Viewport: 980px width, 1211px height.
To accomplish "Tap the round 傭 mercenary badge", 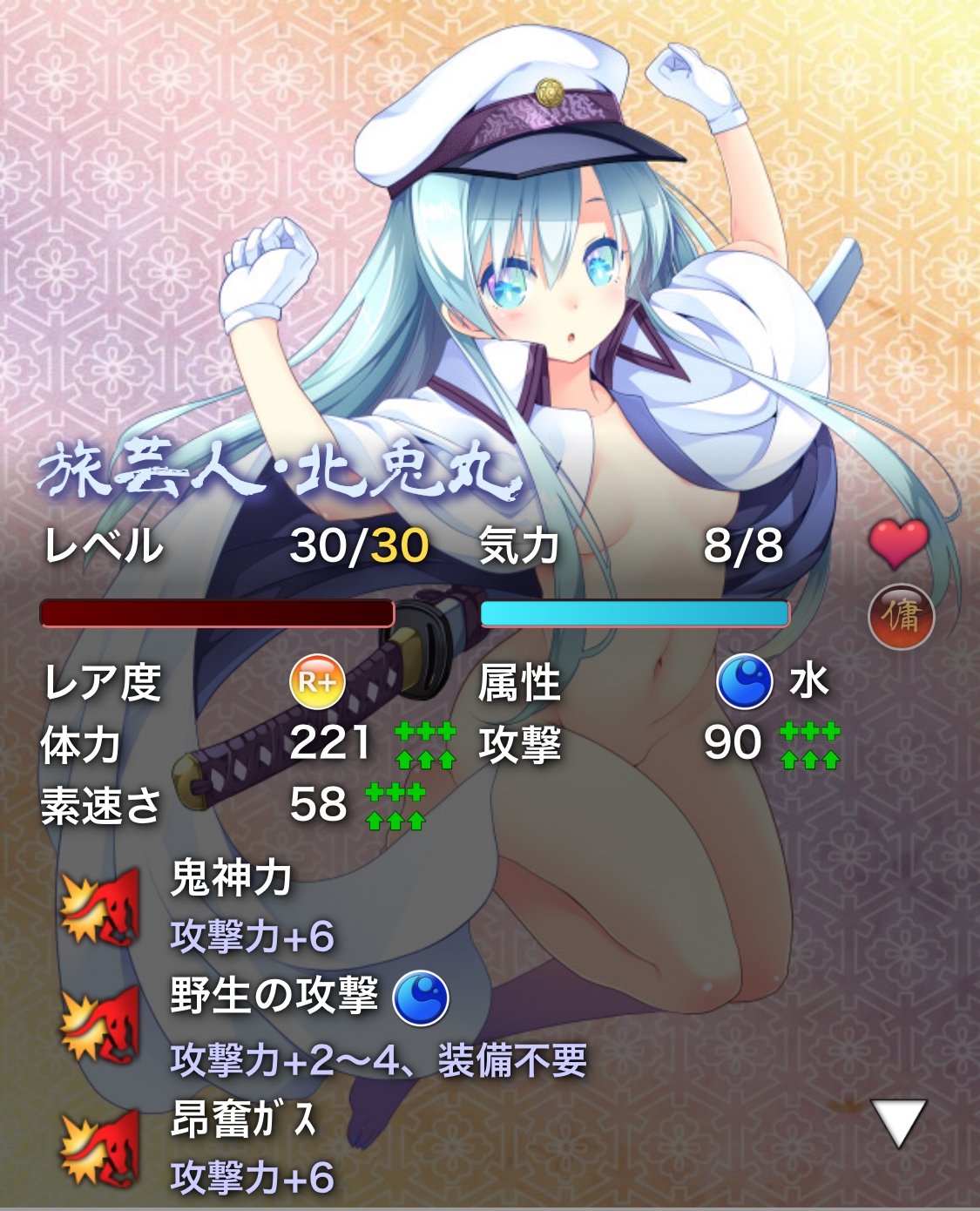I will [901, 617].
